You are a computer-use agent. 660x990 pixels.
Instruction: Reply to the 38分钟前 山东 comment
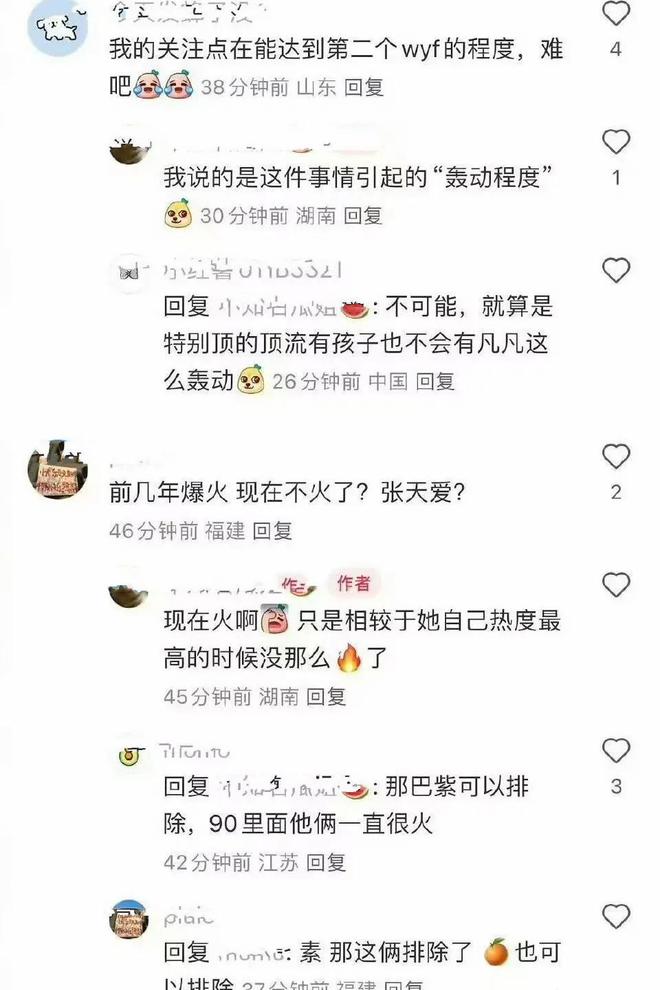(364, 87)
